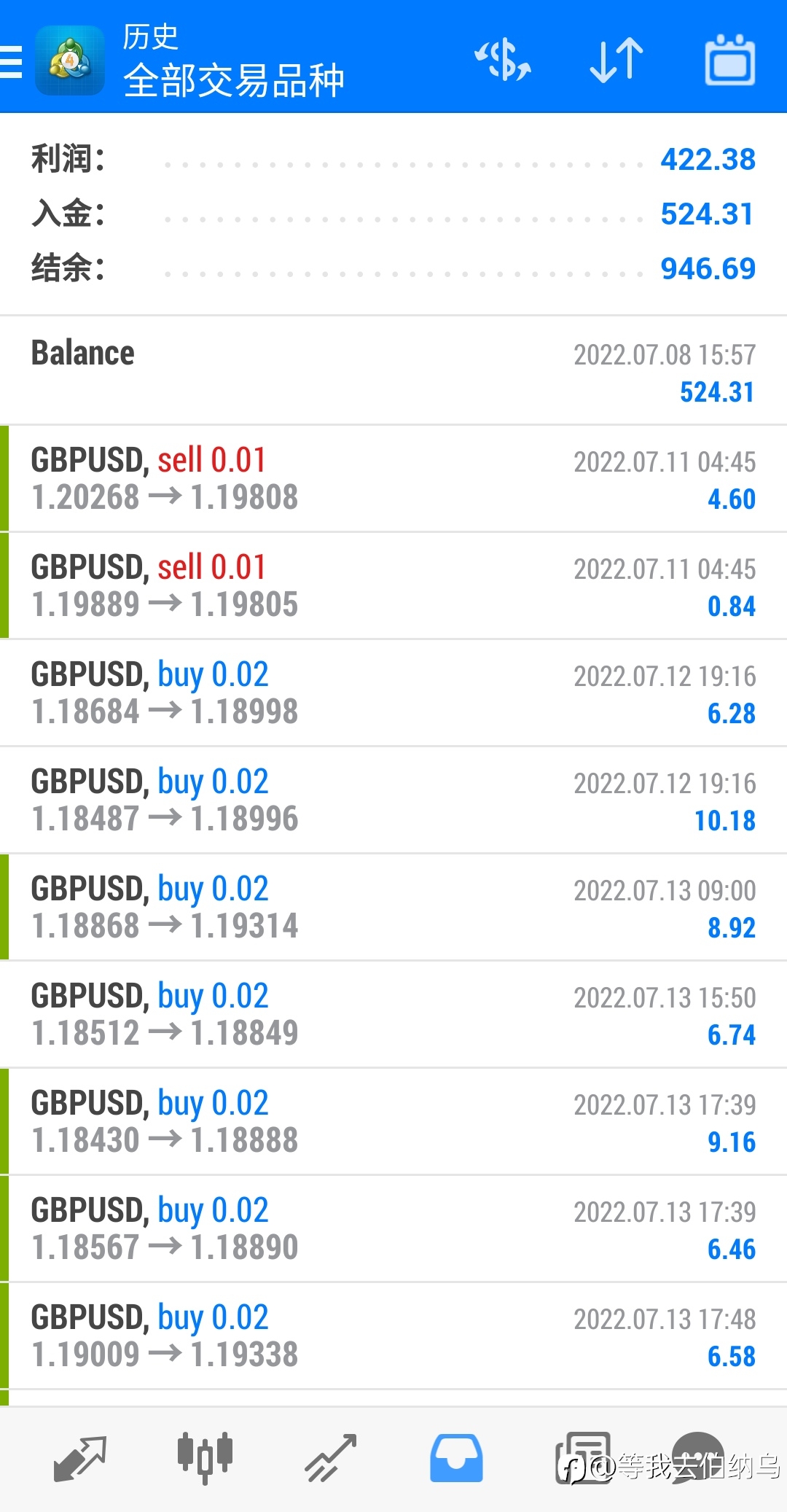The height and width of the screenshot is (1512, 787).
Task: Select GBPUSD buy trade with profit 10.18
Action: point(393,800)
